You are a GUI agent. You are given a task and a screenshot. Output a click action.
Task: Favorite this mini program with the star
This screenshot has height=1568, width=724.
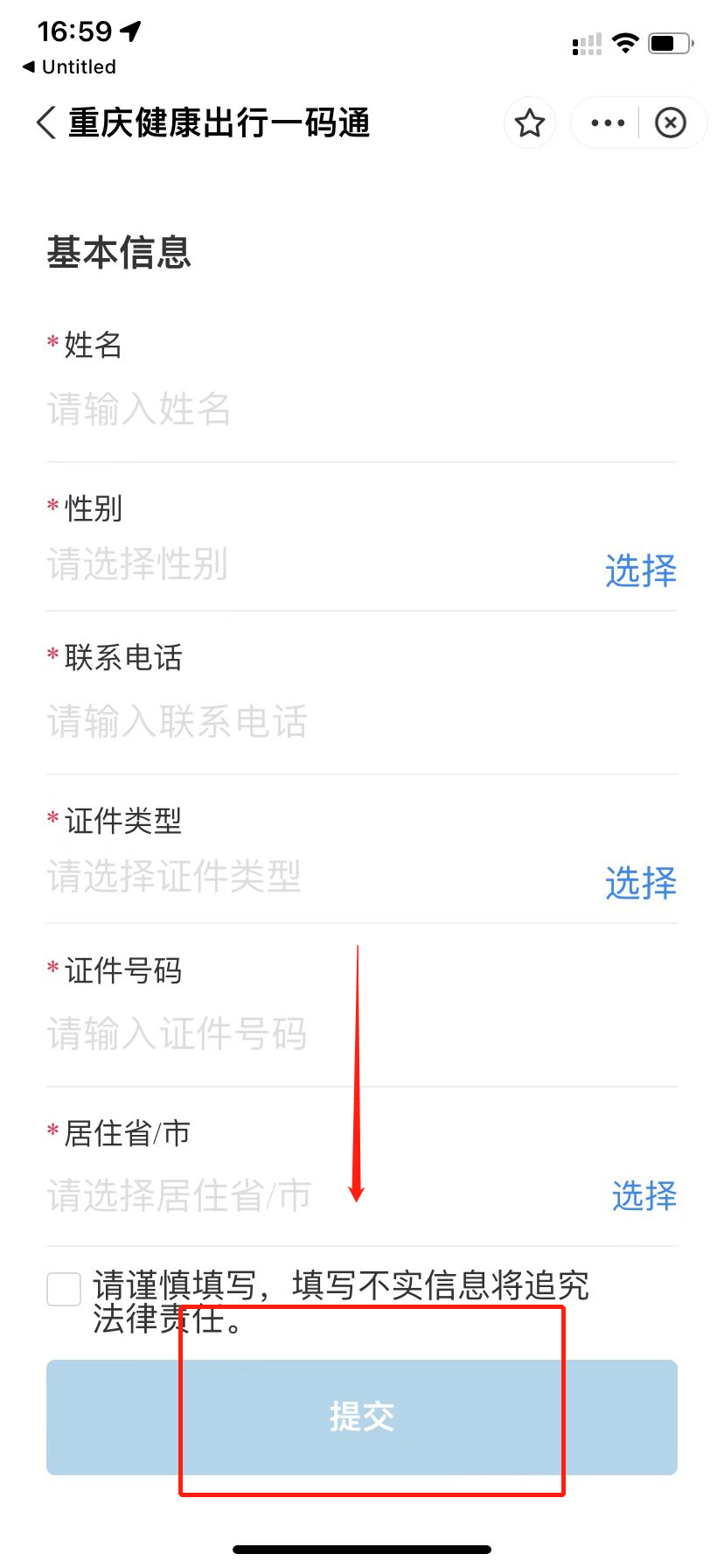530,123
